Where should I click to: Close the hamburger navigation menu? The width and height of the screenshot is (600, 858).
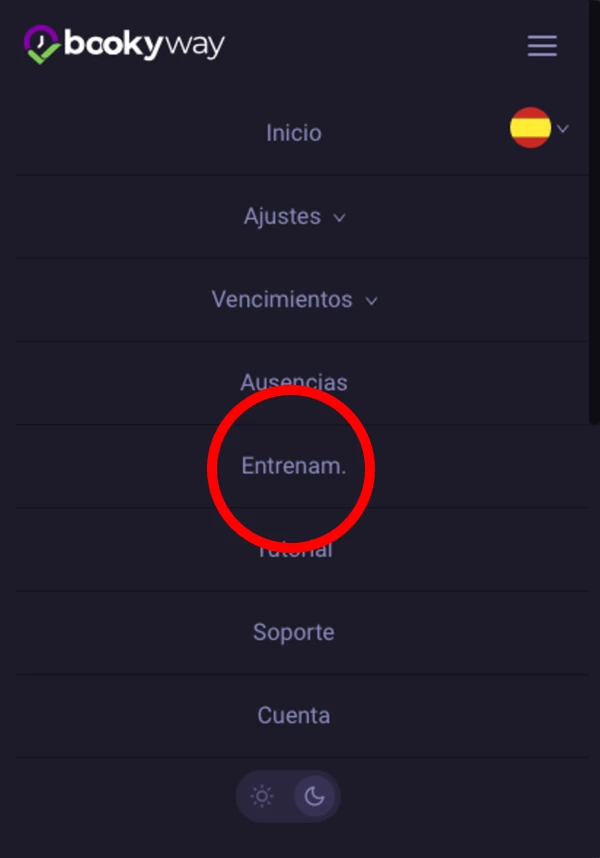coord(542,46)
